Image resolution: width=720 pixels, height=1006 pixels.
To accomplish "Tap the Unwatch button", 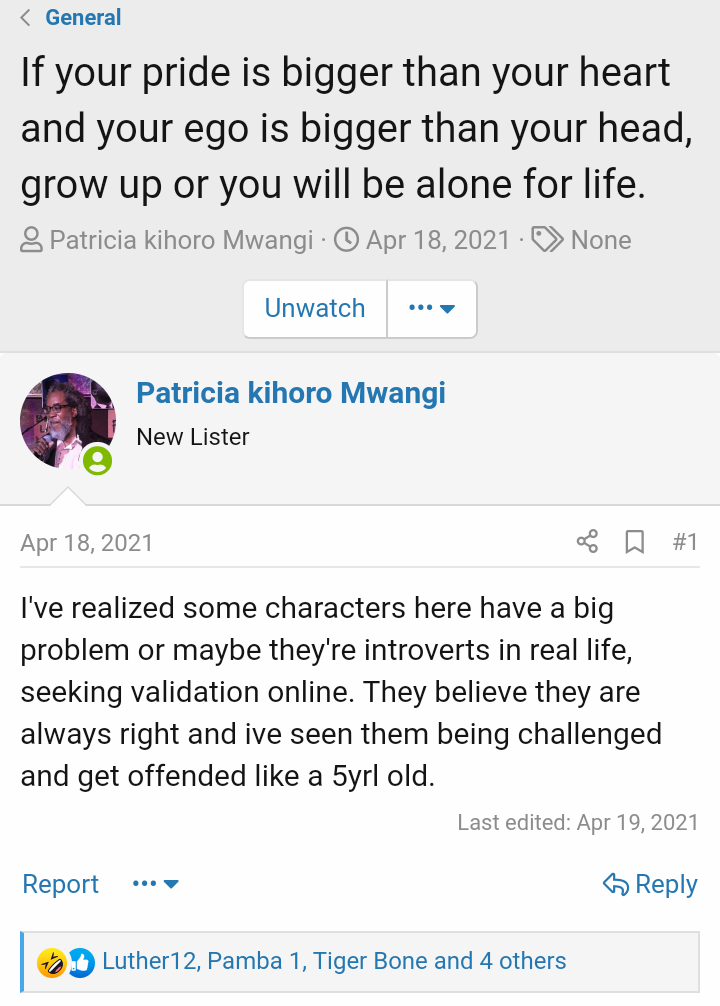I will pyautogui.click(x=314, y=308).
